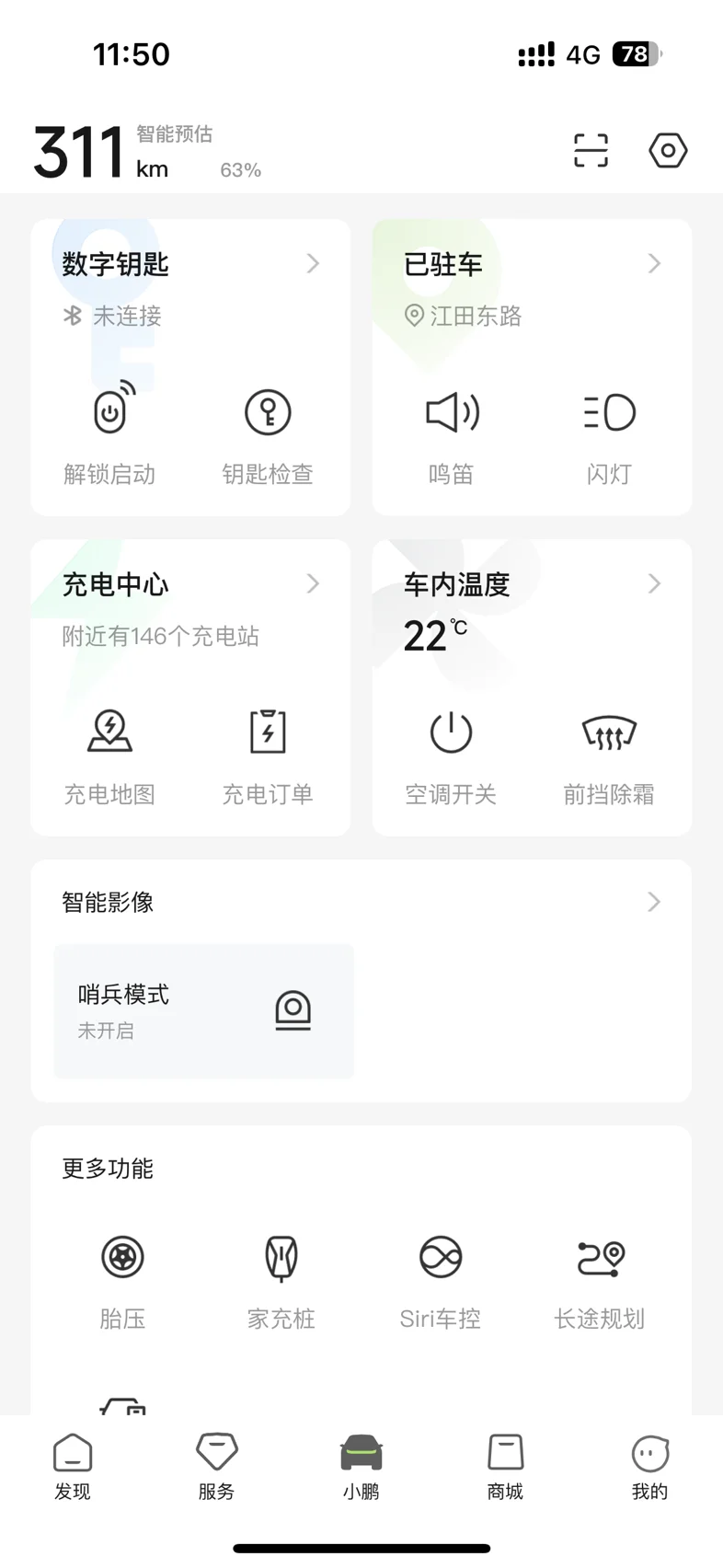723x1568 pixels.
Task: Tap 解锁启动 to unlock and start
Action: click(109, 434)
